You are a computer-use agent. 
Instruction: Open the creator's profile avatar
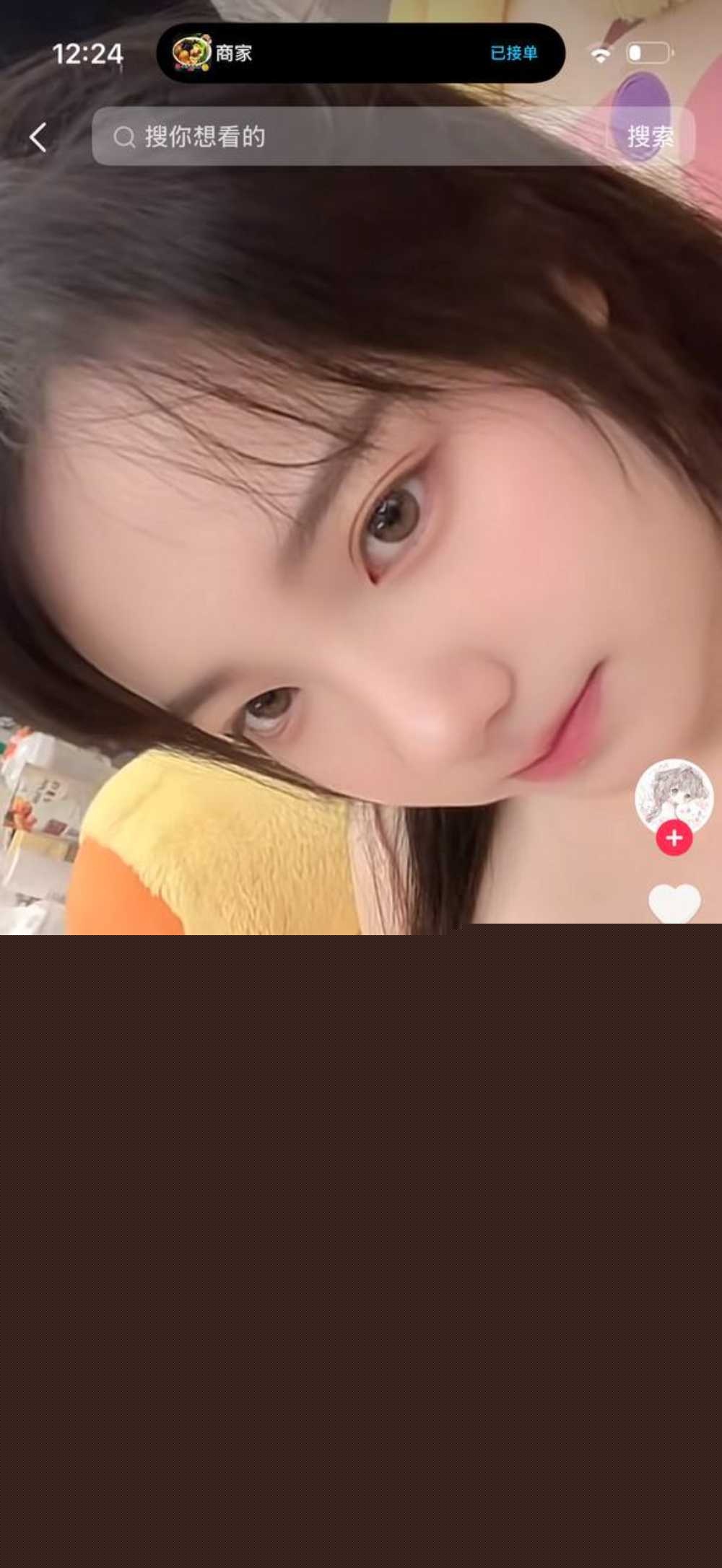click(674, 794)
